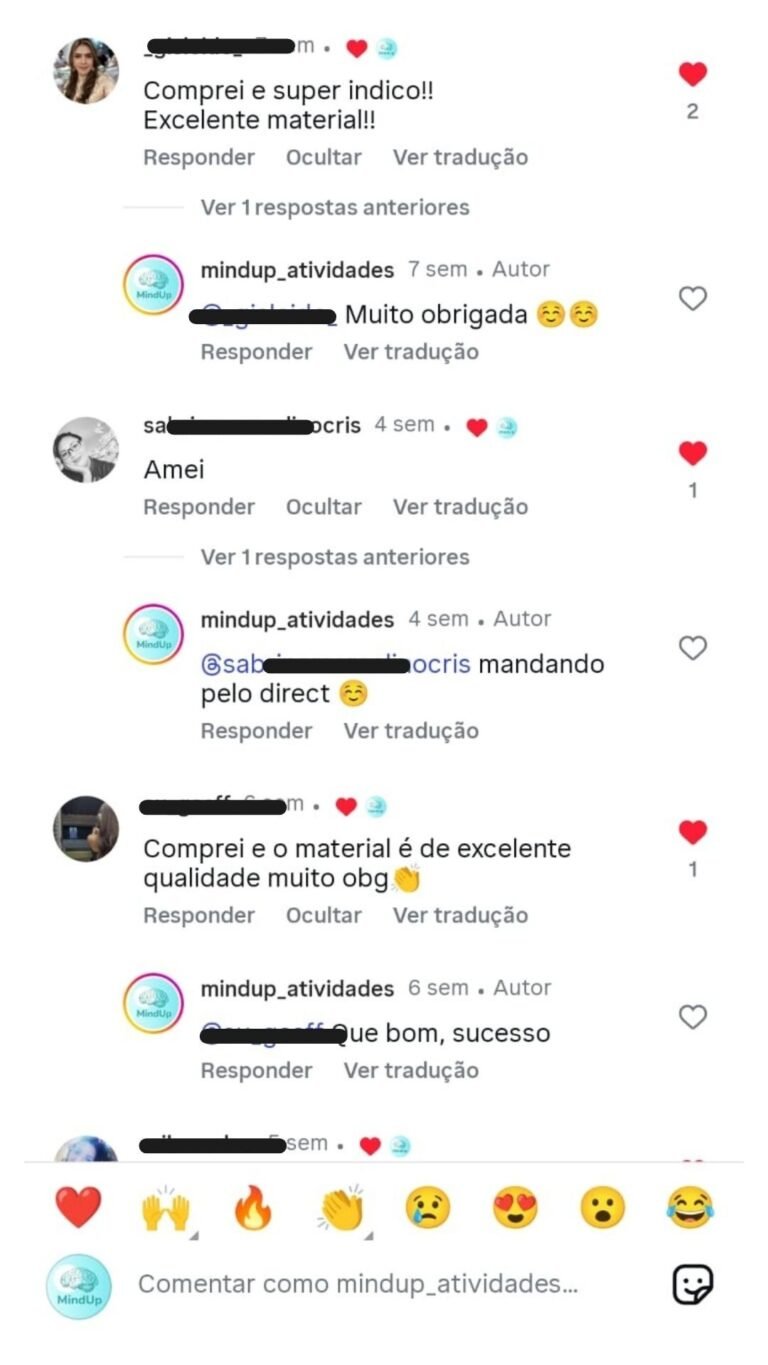Focus the 'Comentar como mindup_atividades' field
The width and height of the screenshot is (768, 1365).
pos(358,1284)
